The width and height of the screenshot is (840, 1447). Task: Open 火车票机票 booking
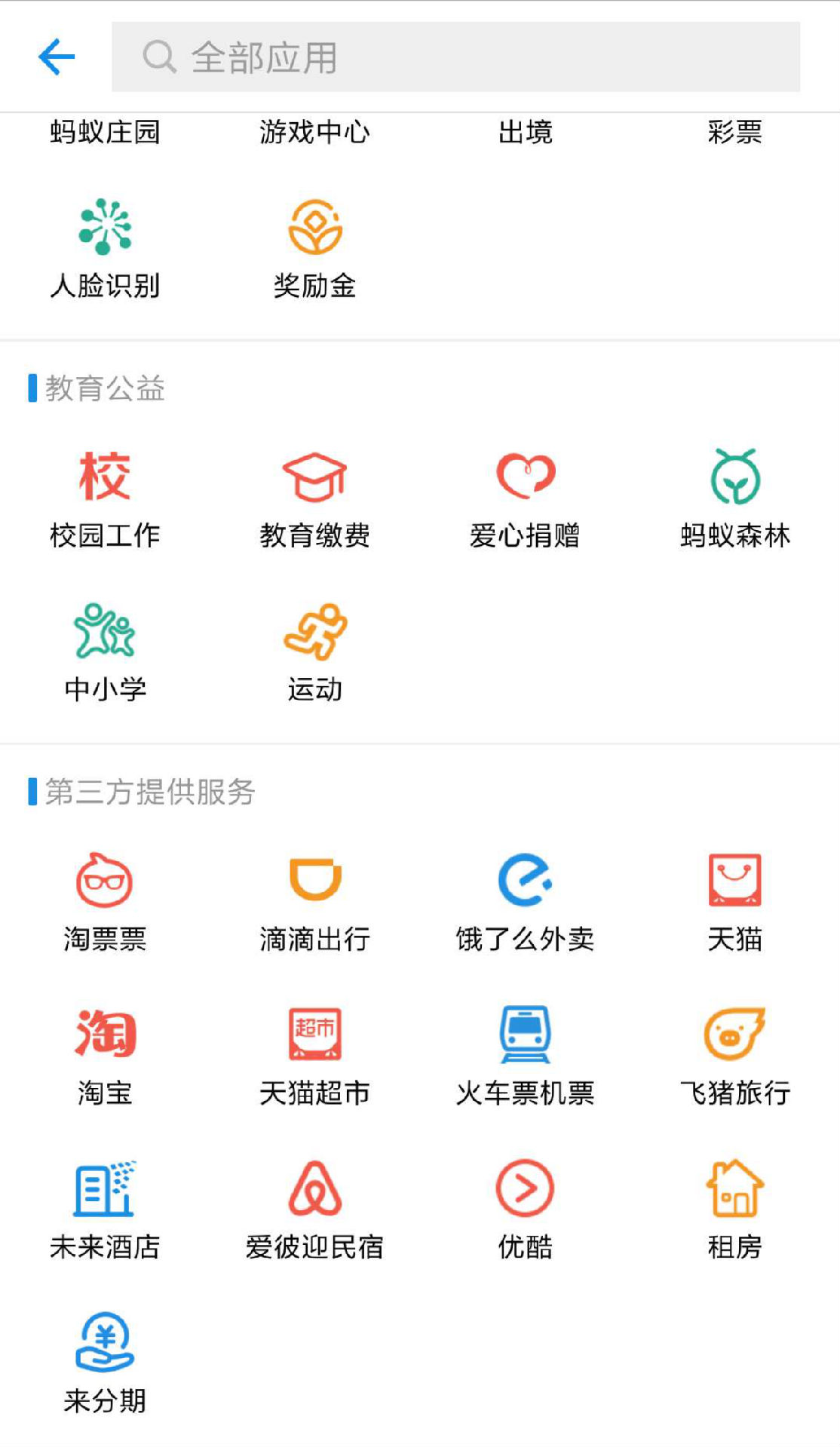(526, 1056)
